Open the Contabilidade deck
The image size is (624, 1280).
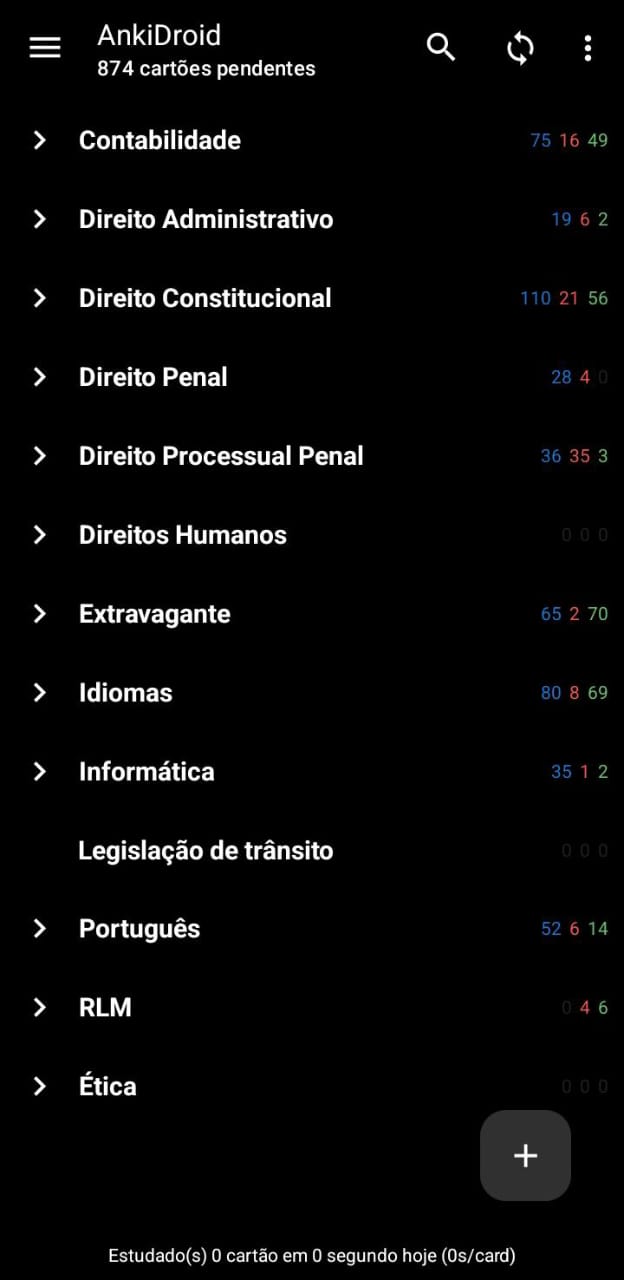pos(160,140)
